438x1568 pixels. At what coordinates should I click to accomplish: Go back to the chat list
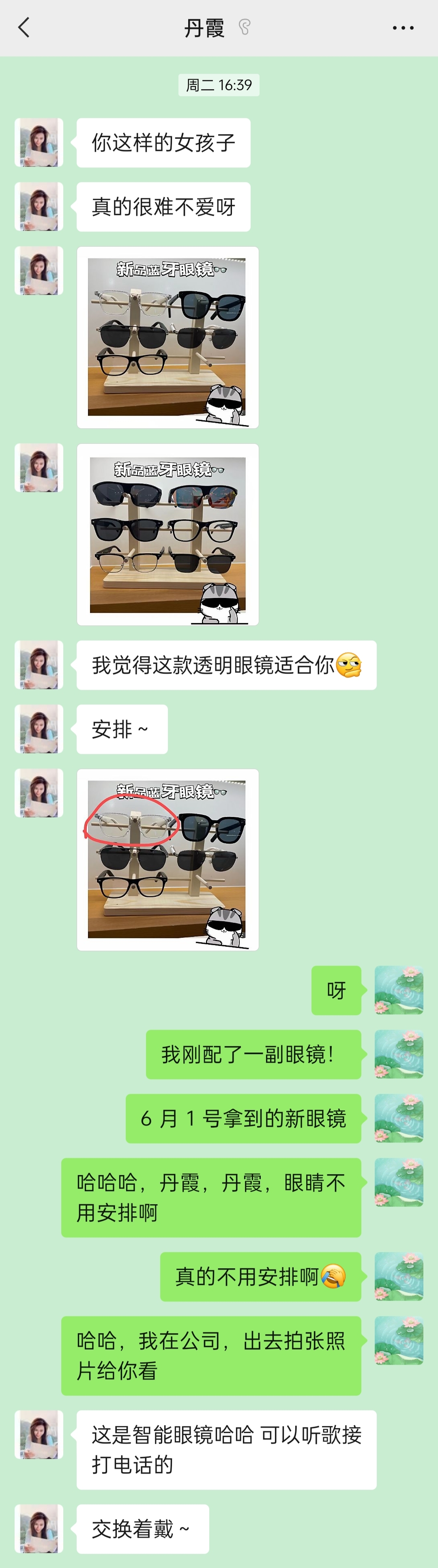pos(24,28)
